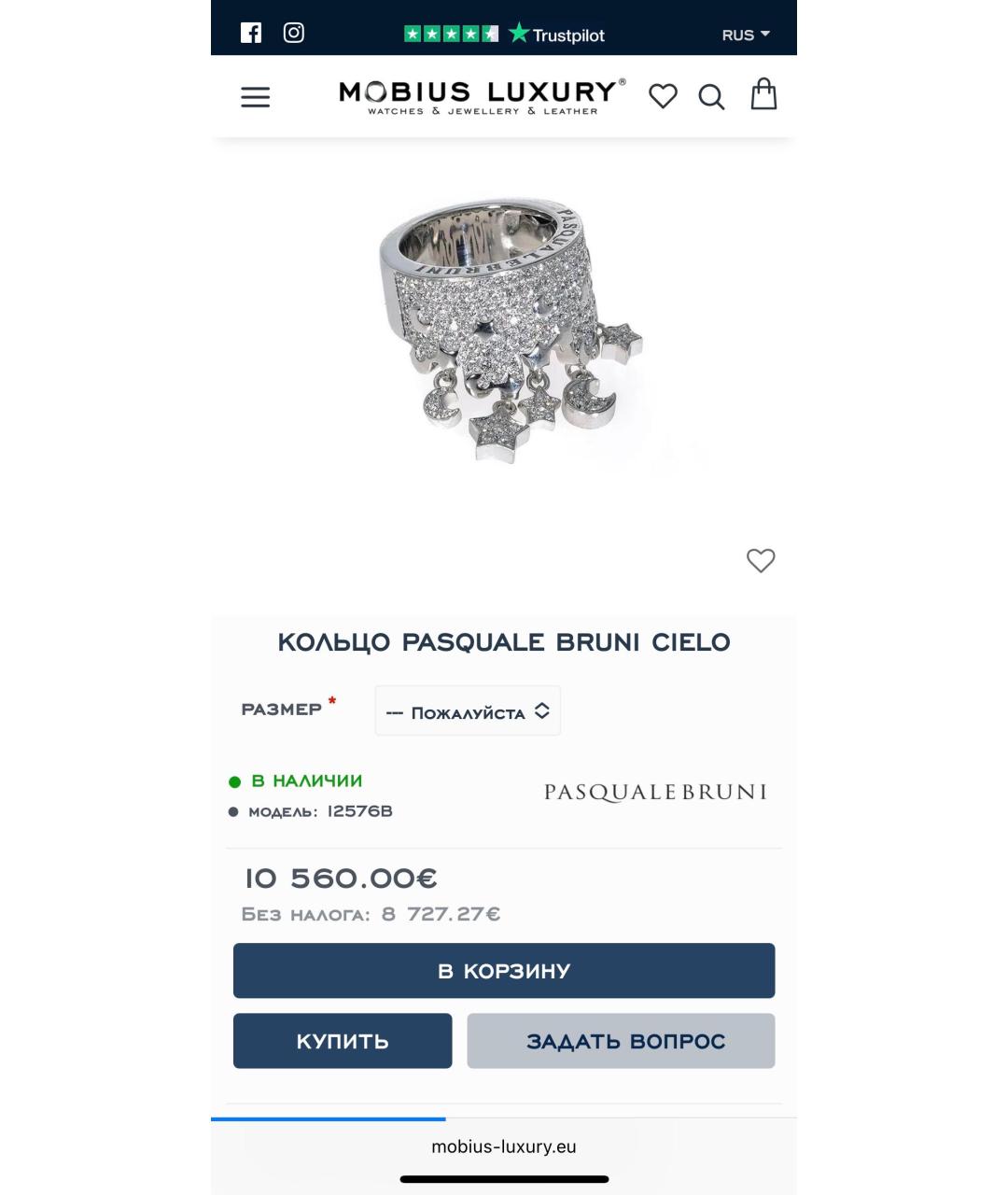Screen dimensions: 1008x1195
Task: Add this ring to favorites
Action: 761,560
